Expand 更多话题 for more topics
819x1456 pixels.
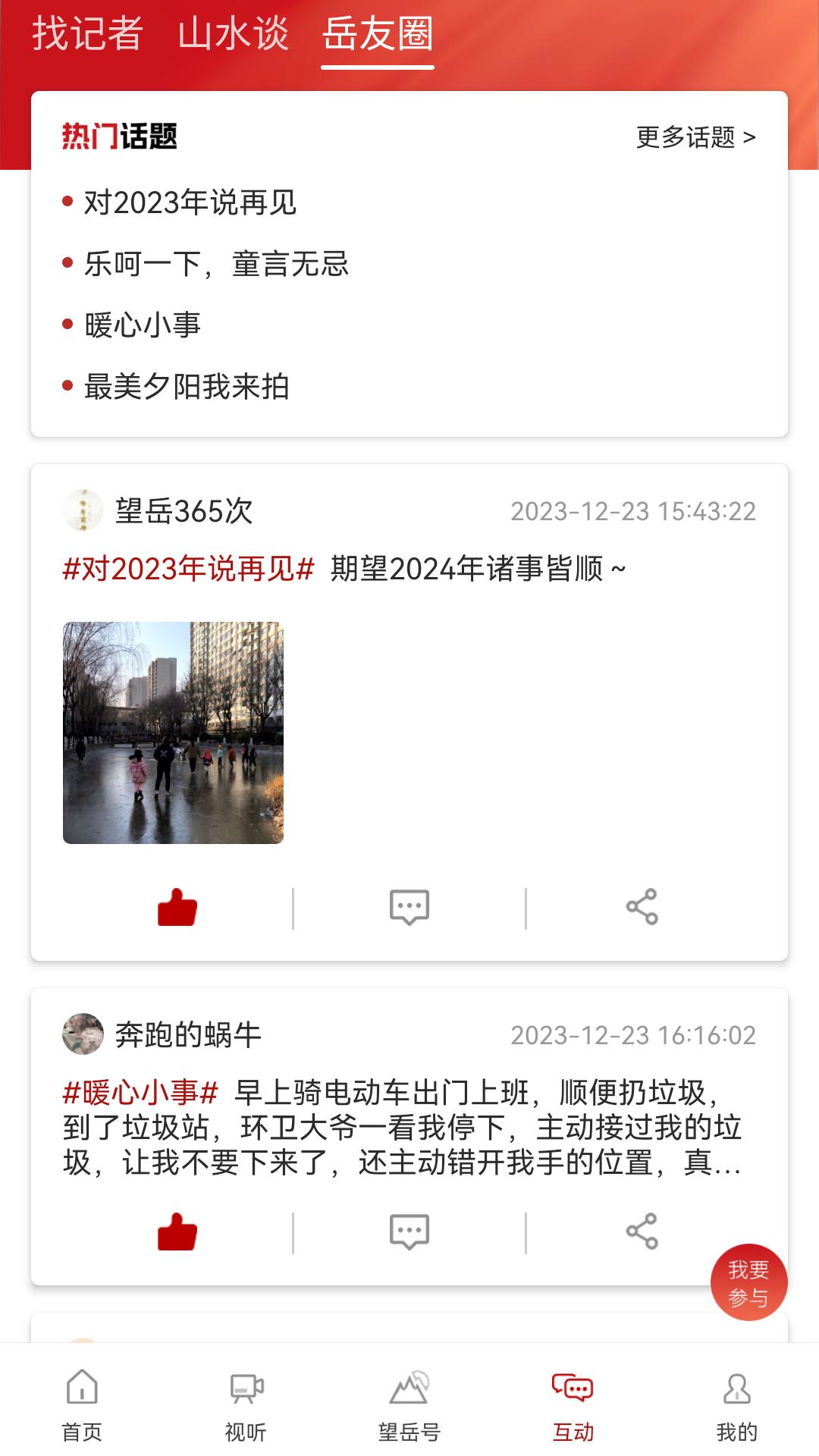(695, 137)
